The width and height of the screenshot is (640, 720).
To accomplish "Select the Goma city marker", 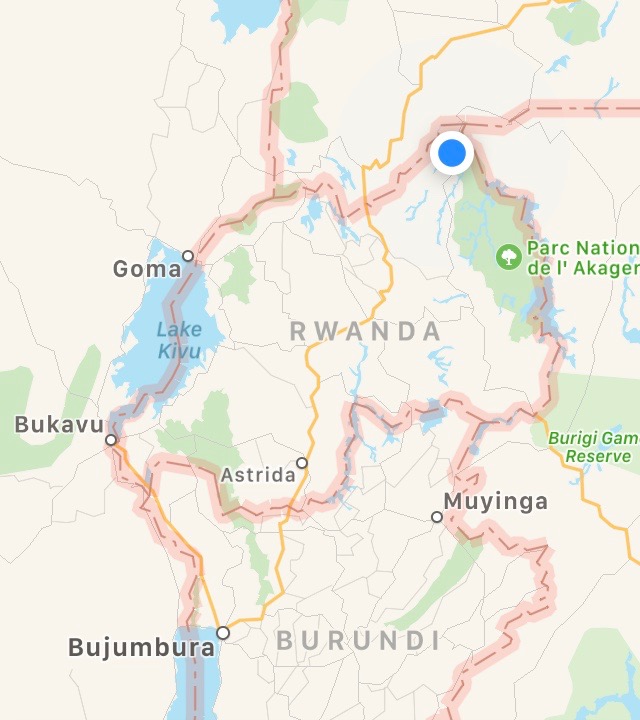I will (188, 257).
